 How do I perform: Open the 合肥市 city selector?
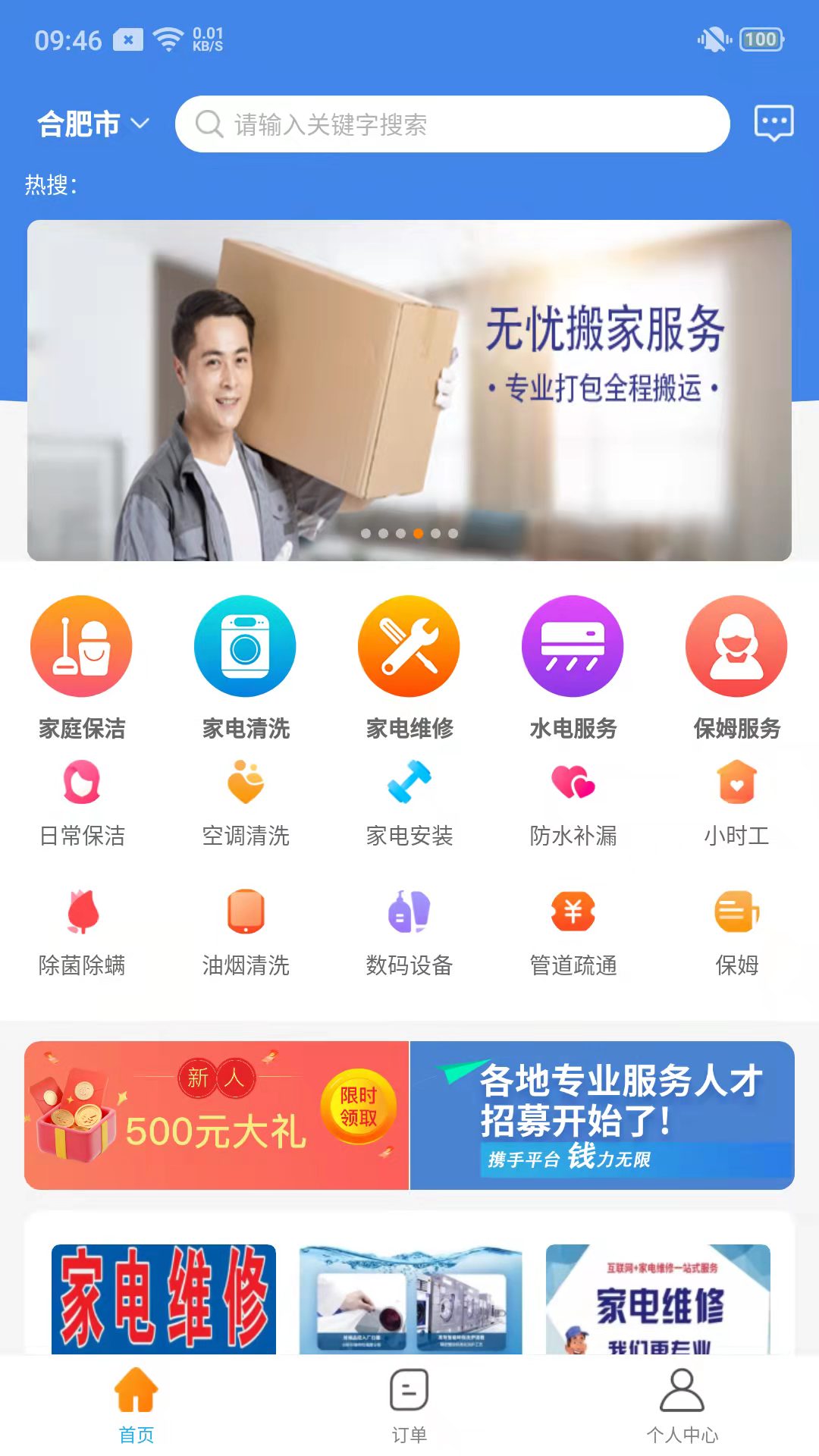(93, 124)
